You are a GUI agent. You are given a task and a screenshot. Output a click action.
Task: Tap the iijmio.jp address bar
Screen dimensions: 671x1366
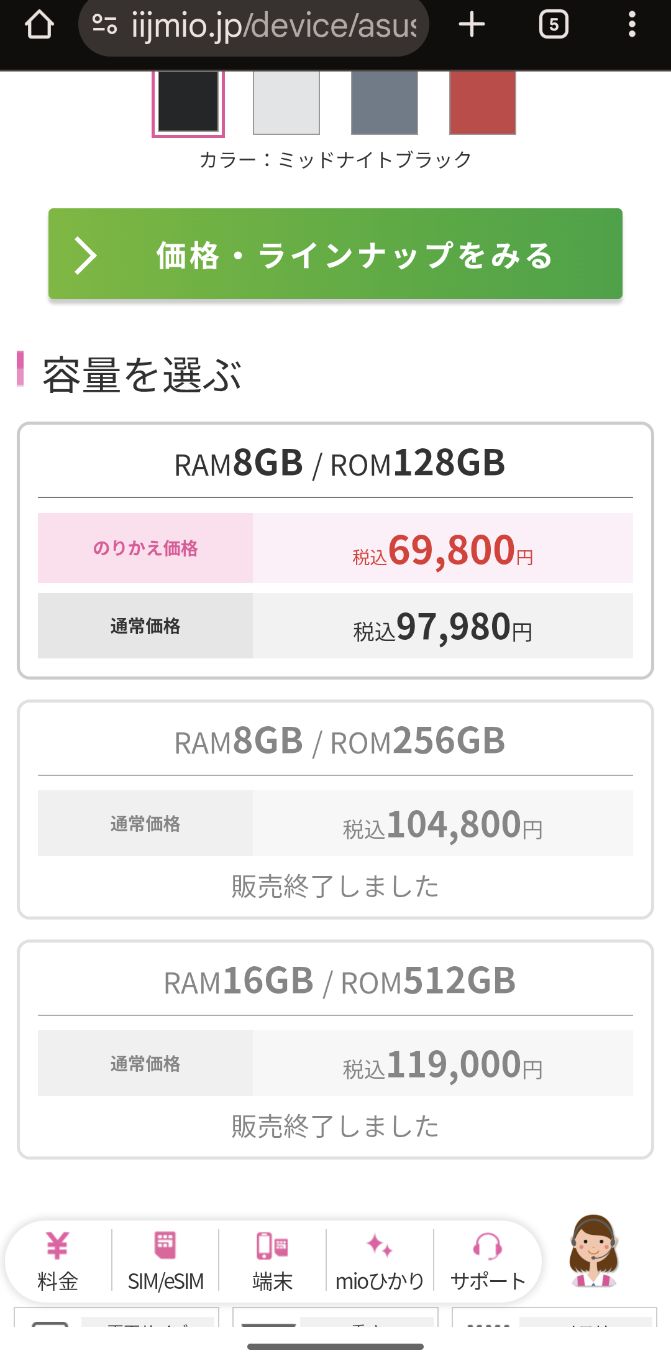point(254,25)
